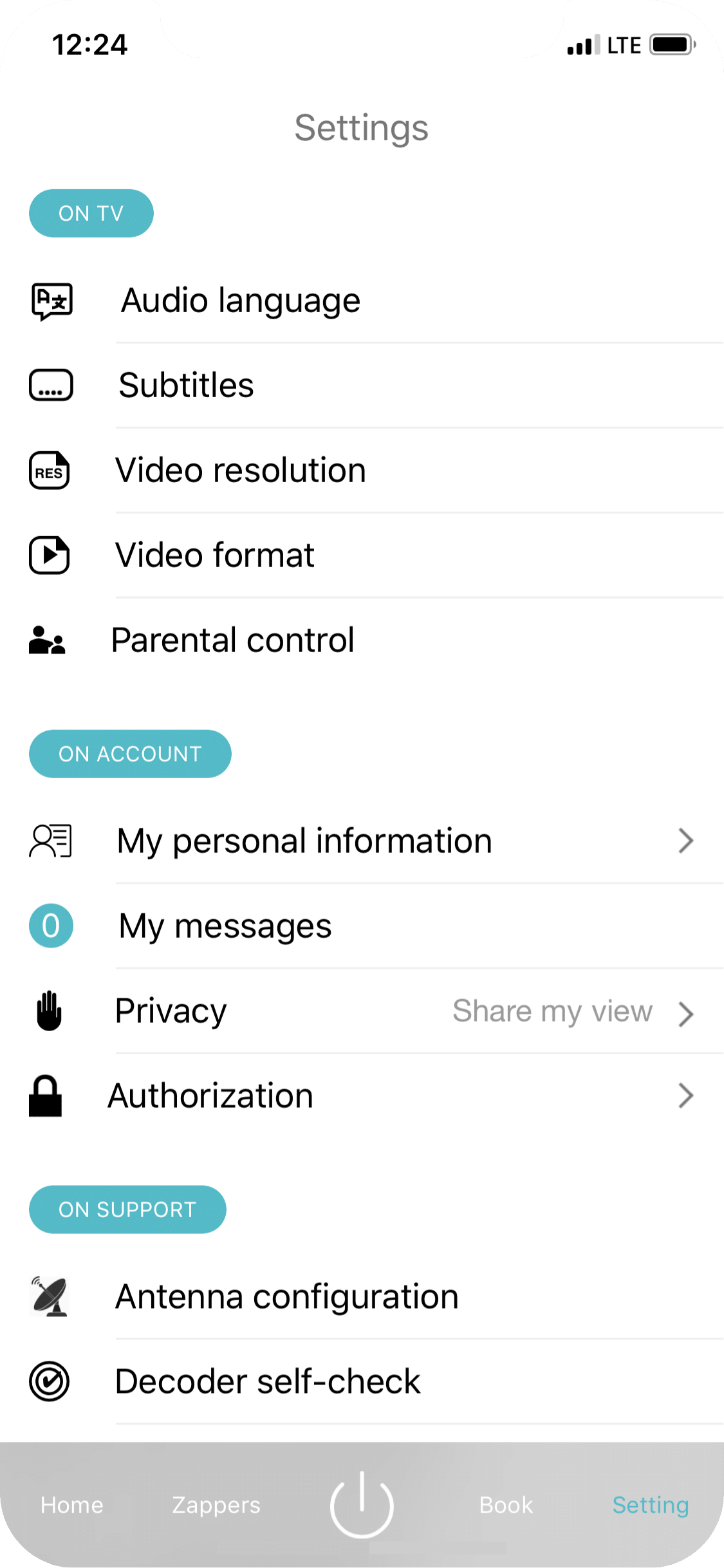Open the Authorization row
724x1568 pixels.
pyautogui.click(x=362, y=1096)
